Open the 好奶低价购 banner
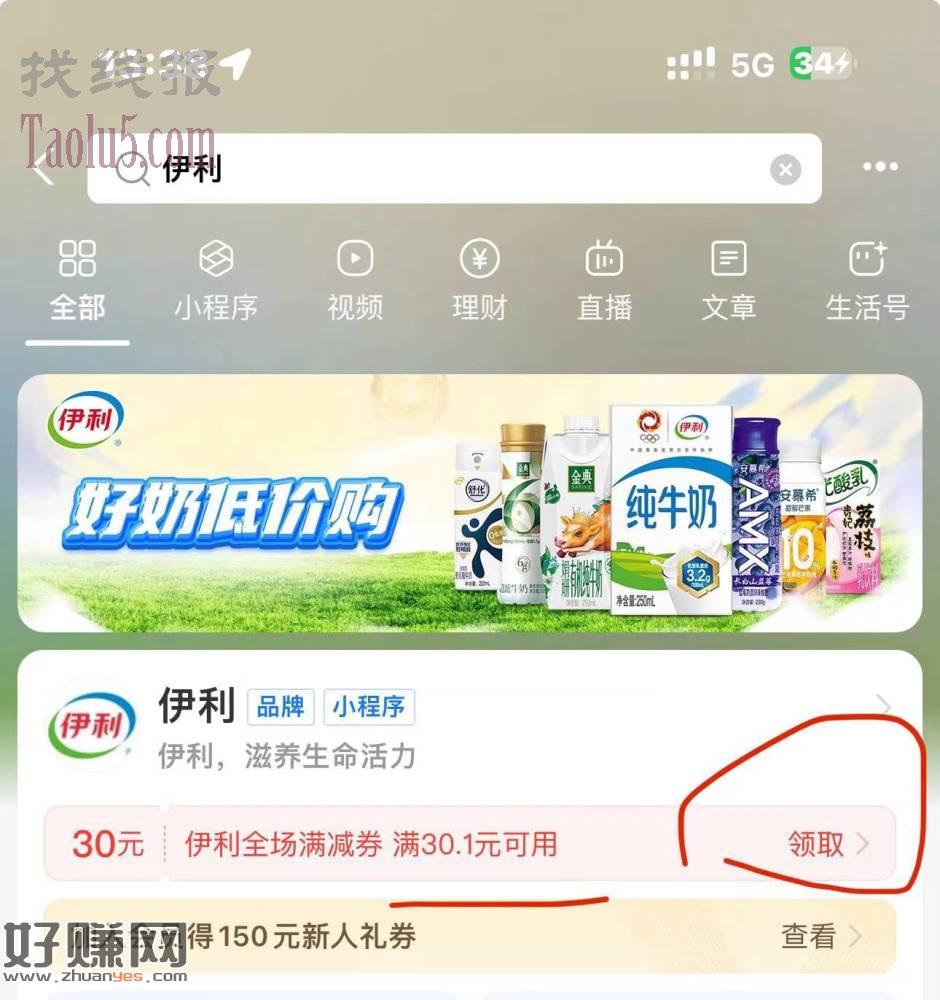Image resolution: width=940 pixels, height=1000 pixels. (469, 503)
